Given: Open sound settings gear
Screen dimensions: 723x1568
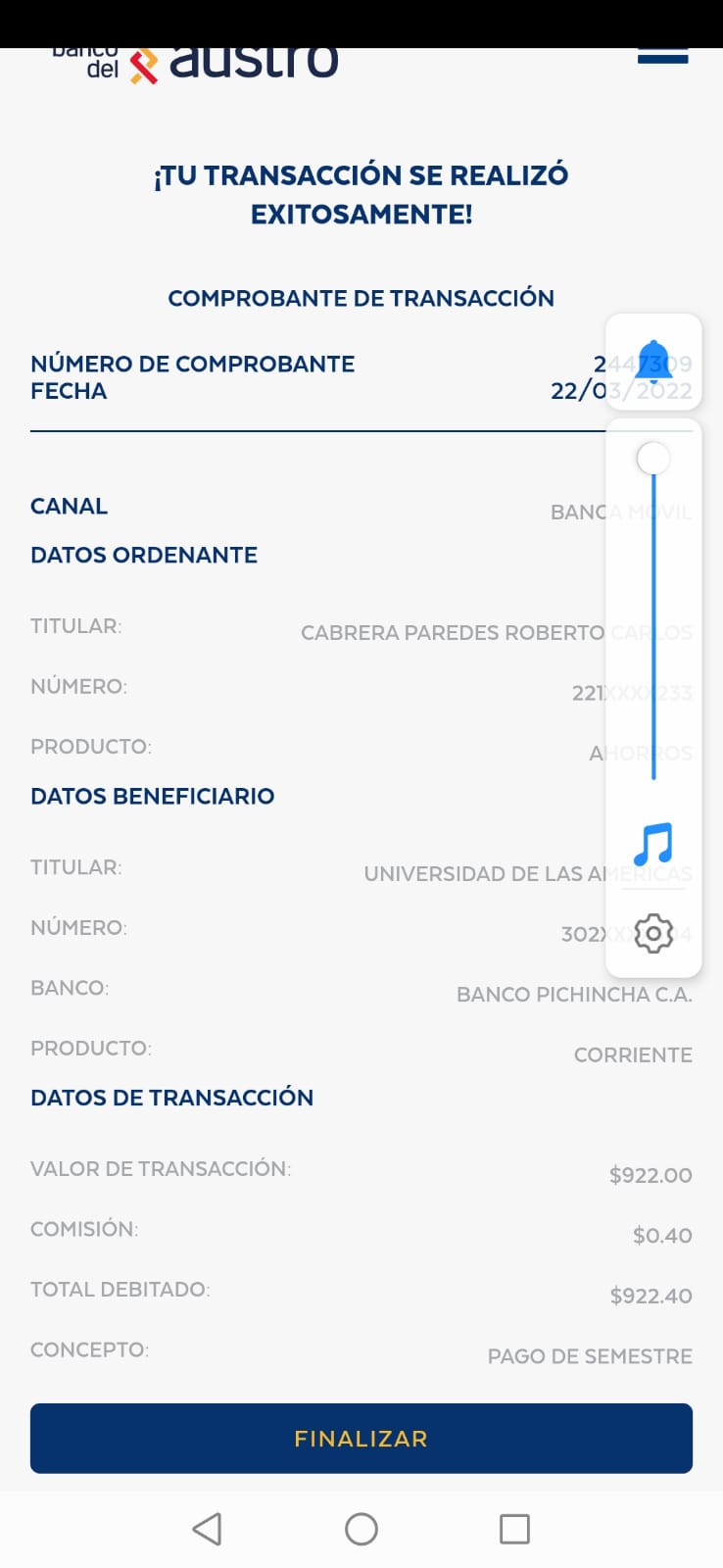Looking at the screenshot, I should [653, 933].
